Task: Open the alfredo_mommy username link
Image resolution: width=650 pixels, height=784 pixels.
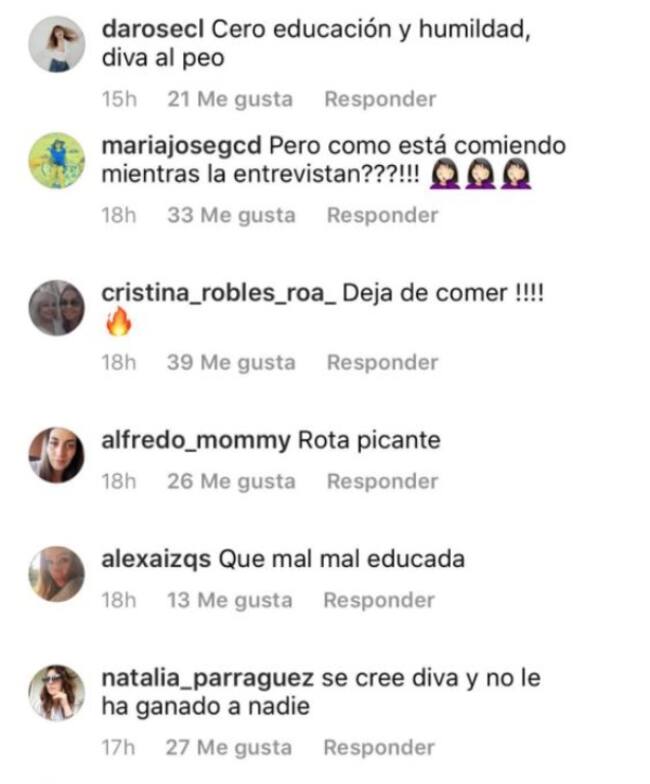Action: [196, 440]
